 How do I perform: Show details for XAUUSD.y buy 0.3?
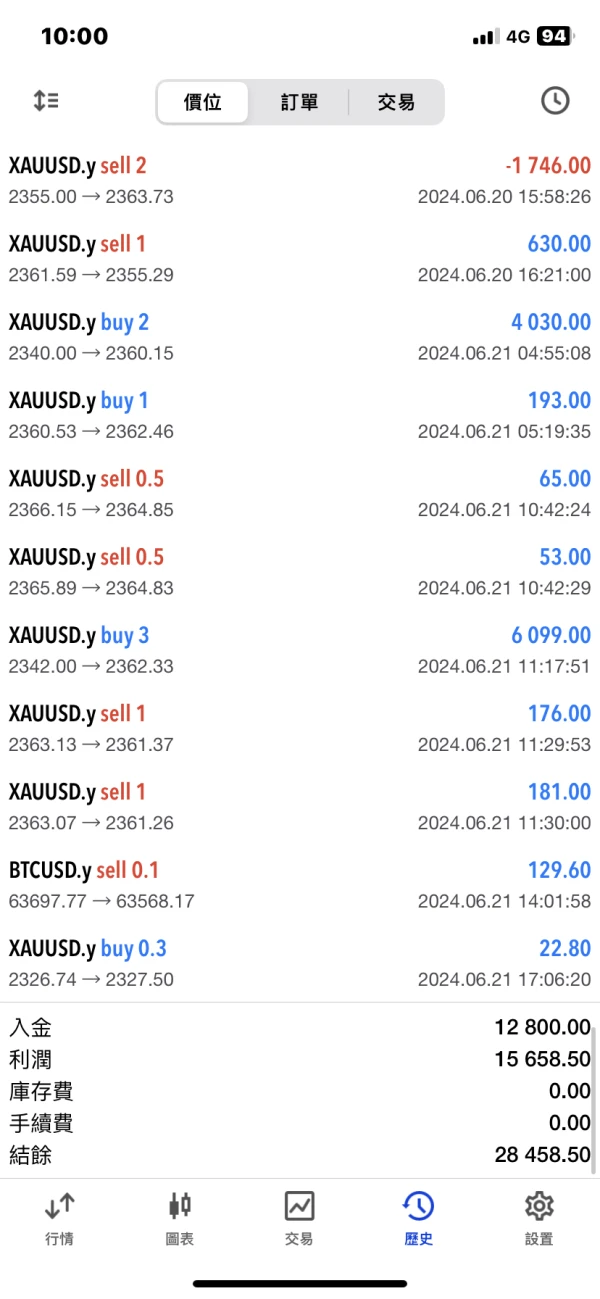(300, 963)
